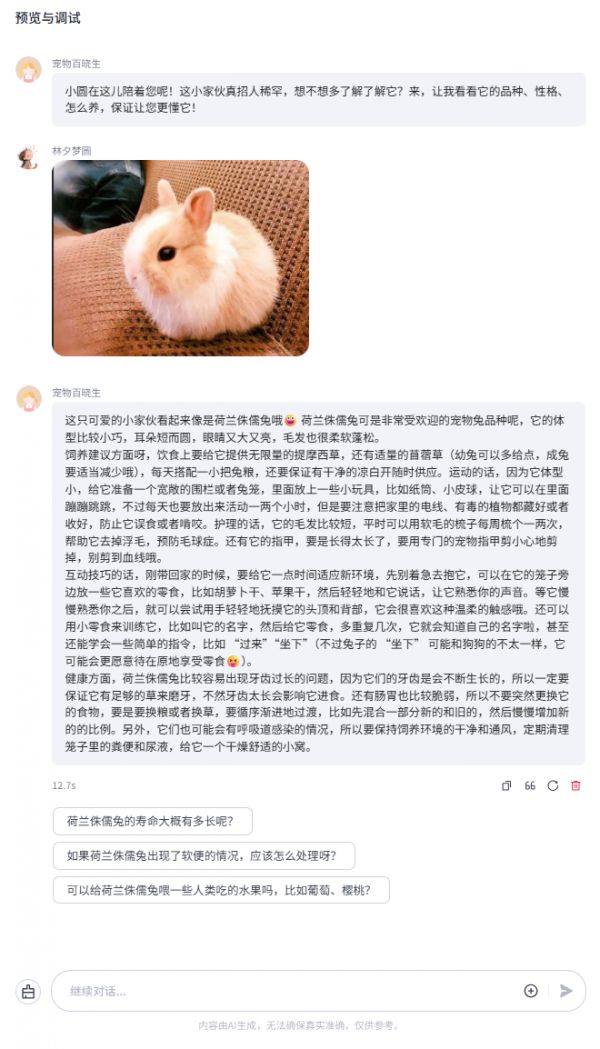This screenshot has width=600, height=1049.
Task: Delete the bot's response message
Action: (576, 786)
